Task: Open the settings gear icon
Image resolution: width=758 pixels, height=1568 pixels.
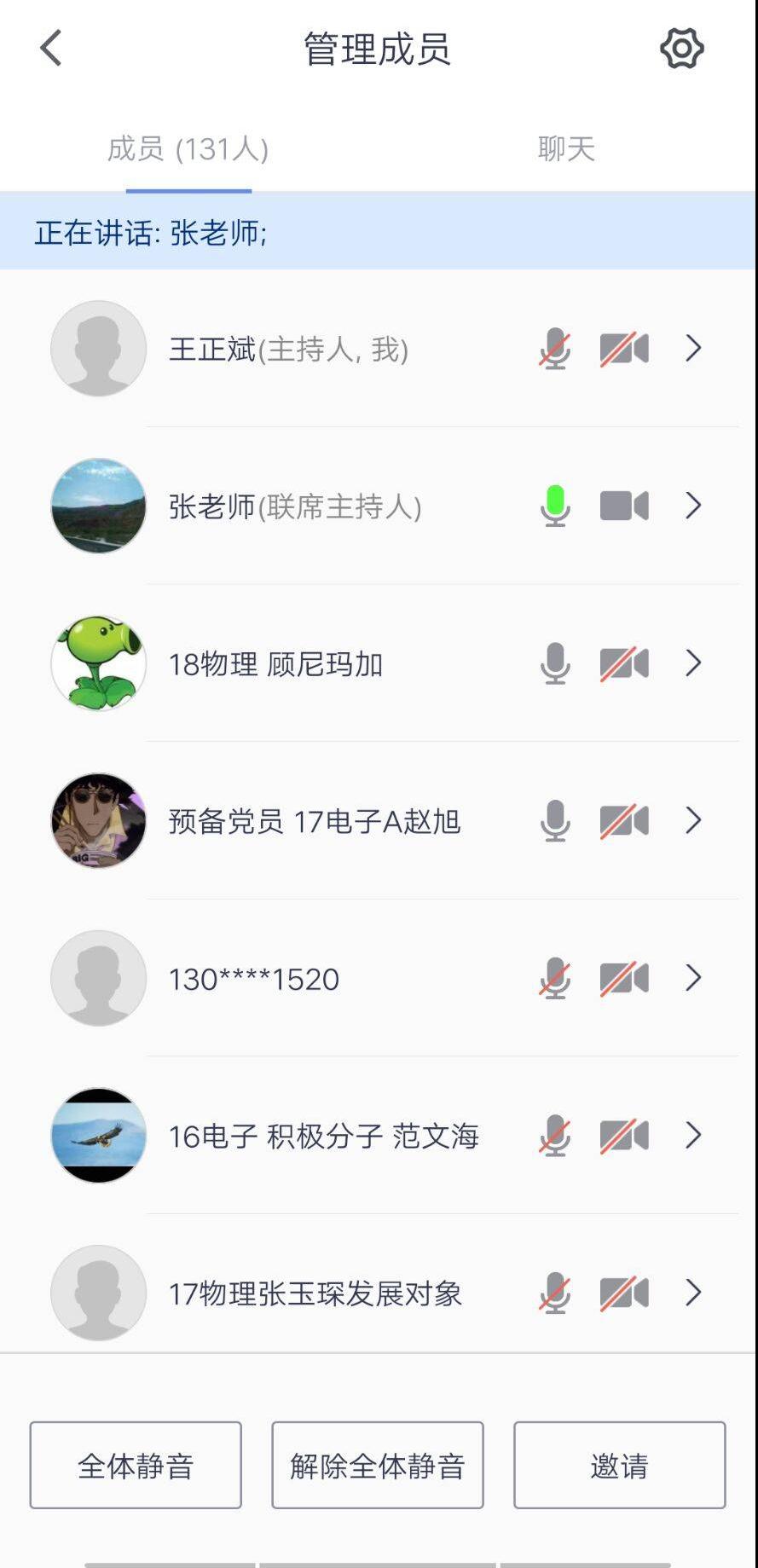Action: [681, 49]
